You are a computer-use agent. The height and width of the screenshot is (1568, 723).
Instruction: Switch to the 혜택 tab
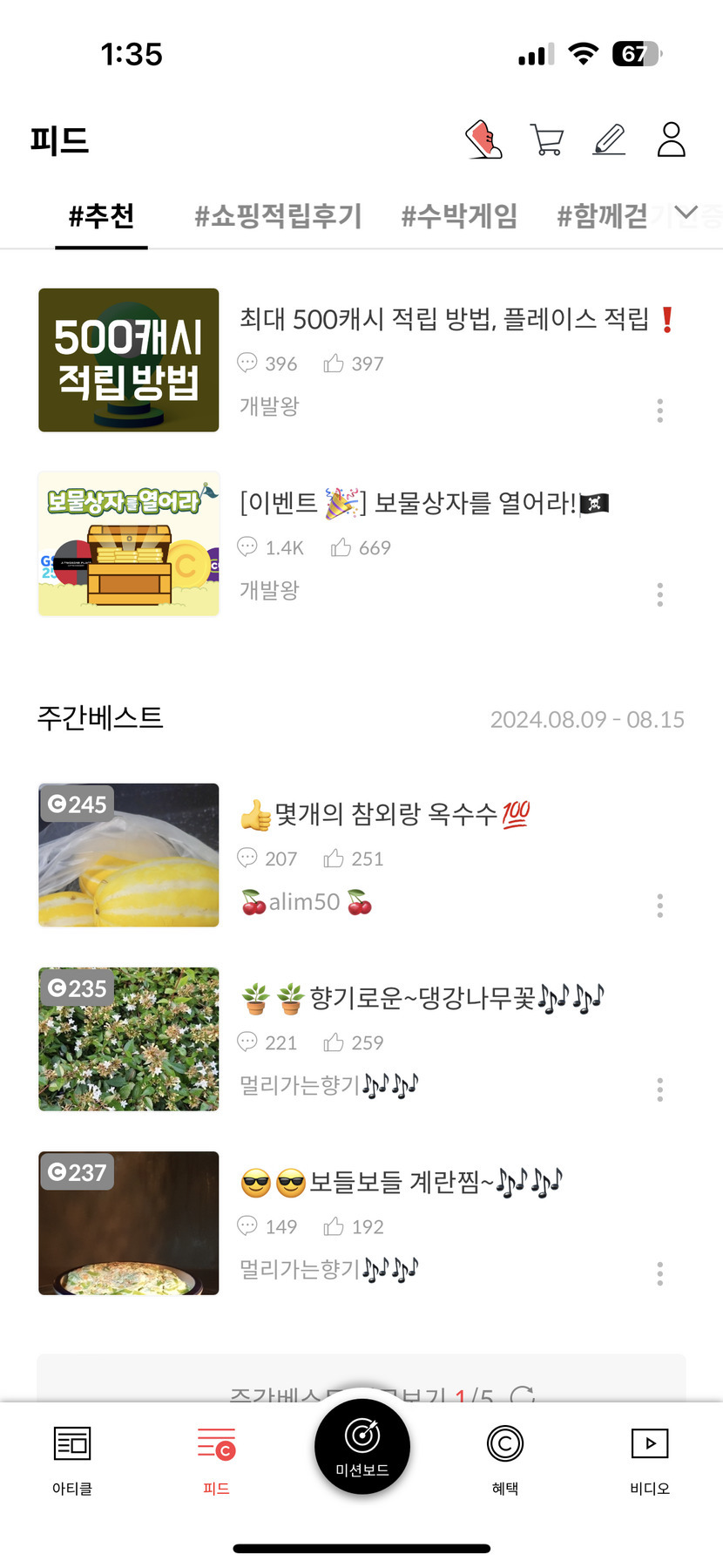tap(505, 1457)
